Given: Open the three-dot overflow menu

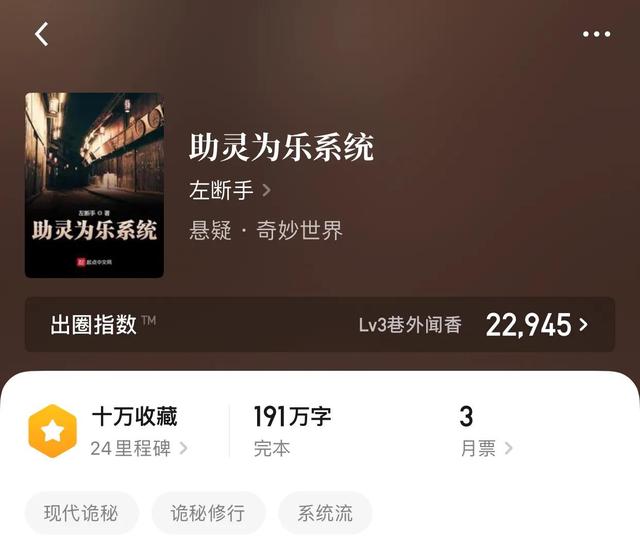Looking at the screenshot, I should pos(596,34).
